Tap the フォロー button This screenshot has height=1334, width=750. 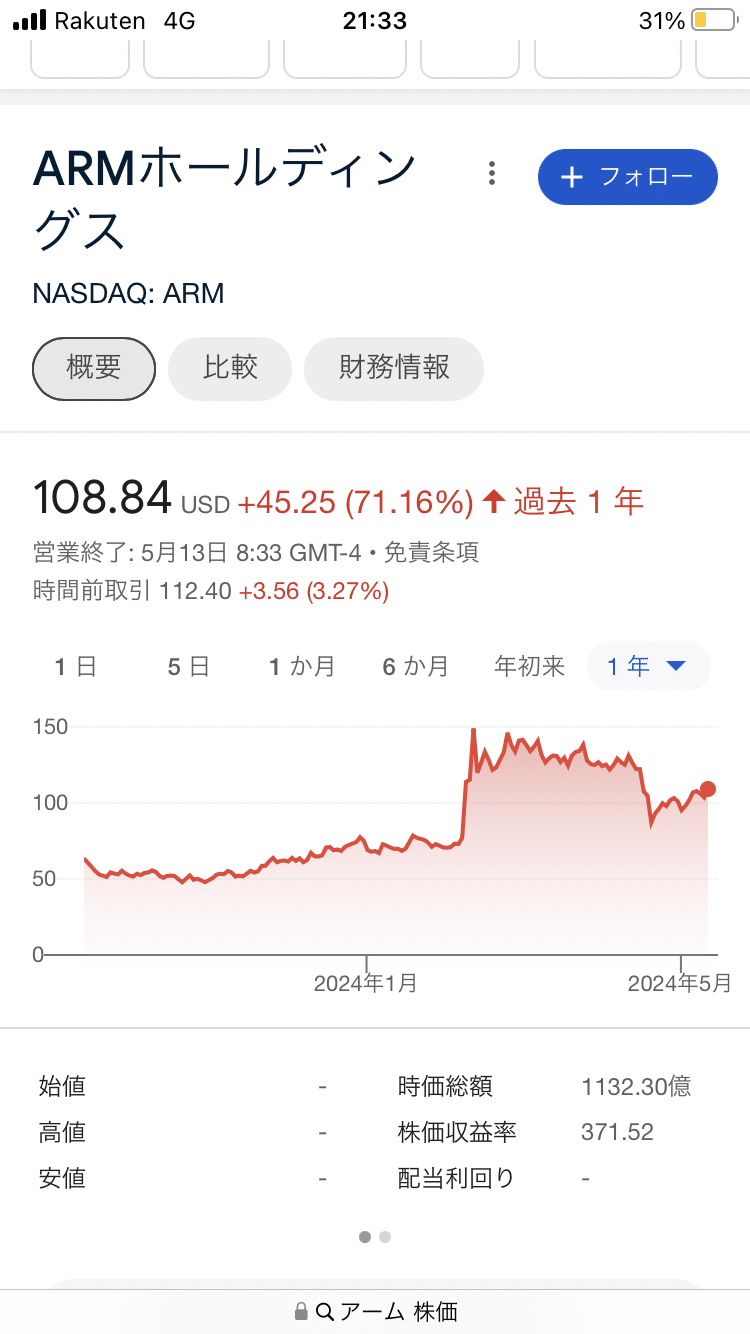pyautogui.click(x=627, y=176)
